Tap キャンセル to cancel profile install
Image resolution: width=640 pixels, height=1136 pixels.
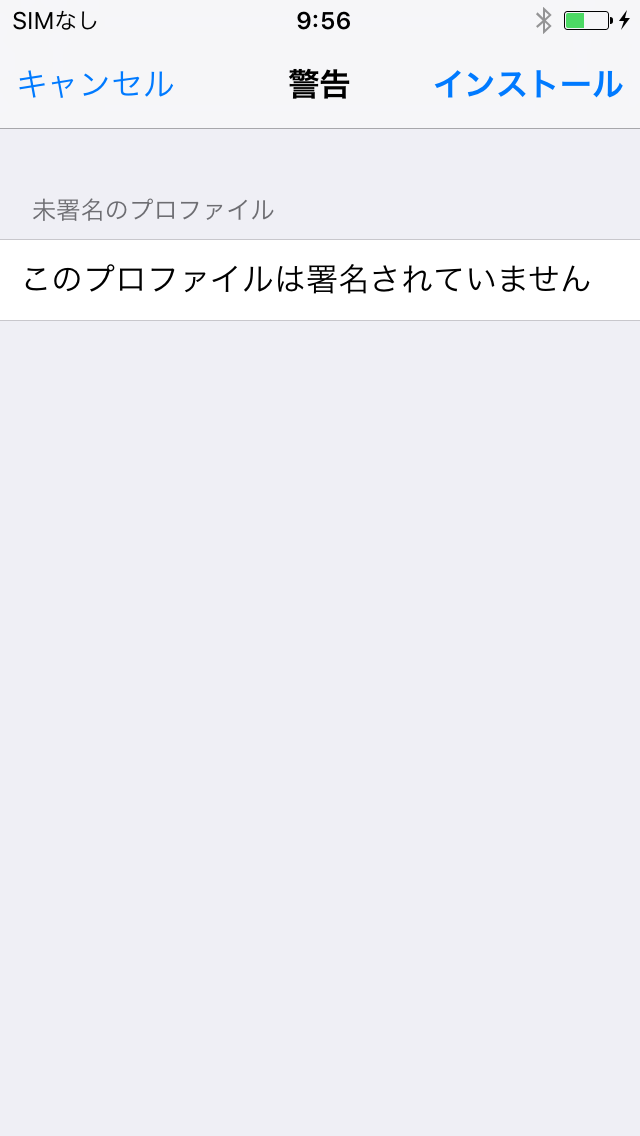pyautogui.click(x=96, y=85)
